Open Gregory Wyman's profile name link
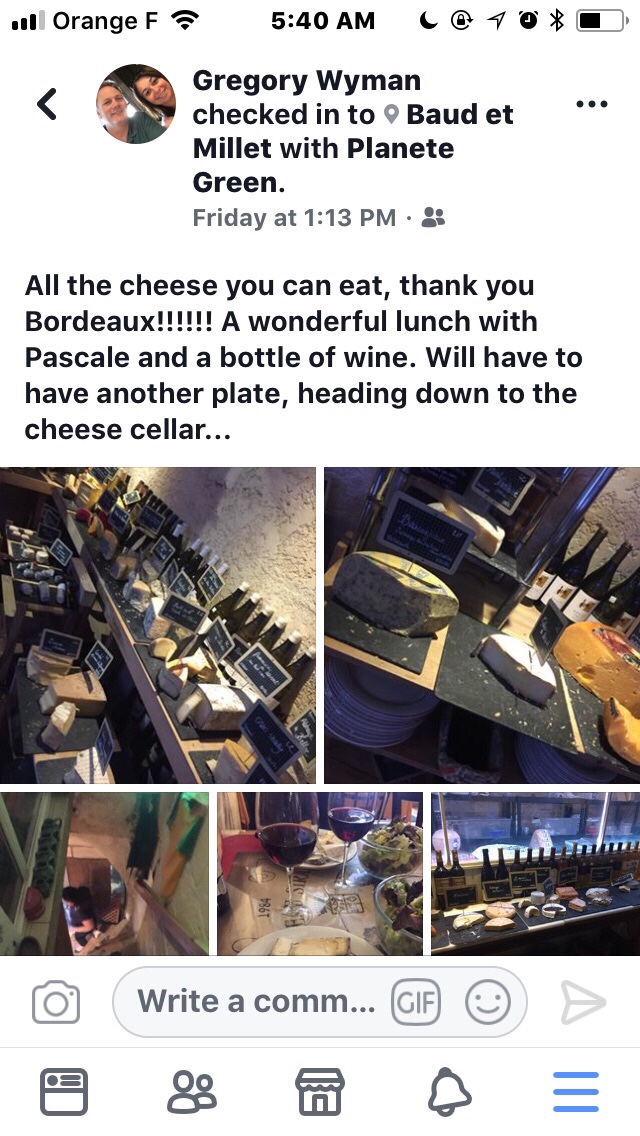 [x=306, y=80]
